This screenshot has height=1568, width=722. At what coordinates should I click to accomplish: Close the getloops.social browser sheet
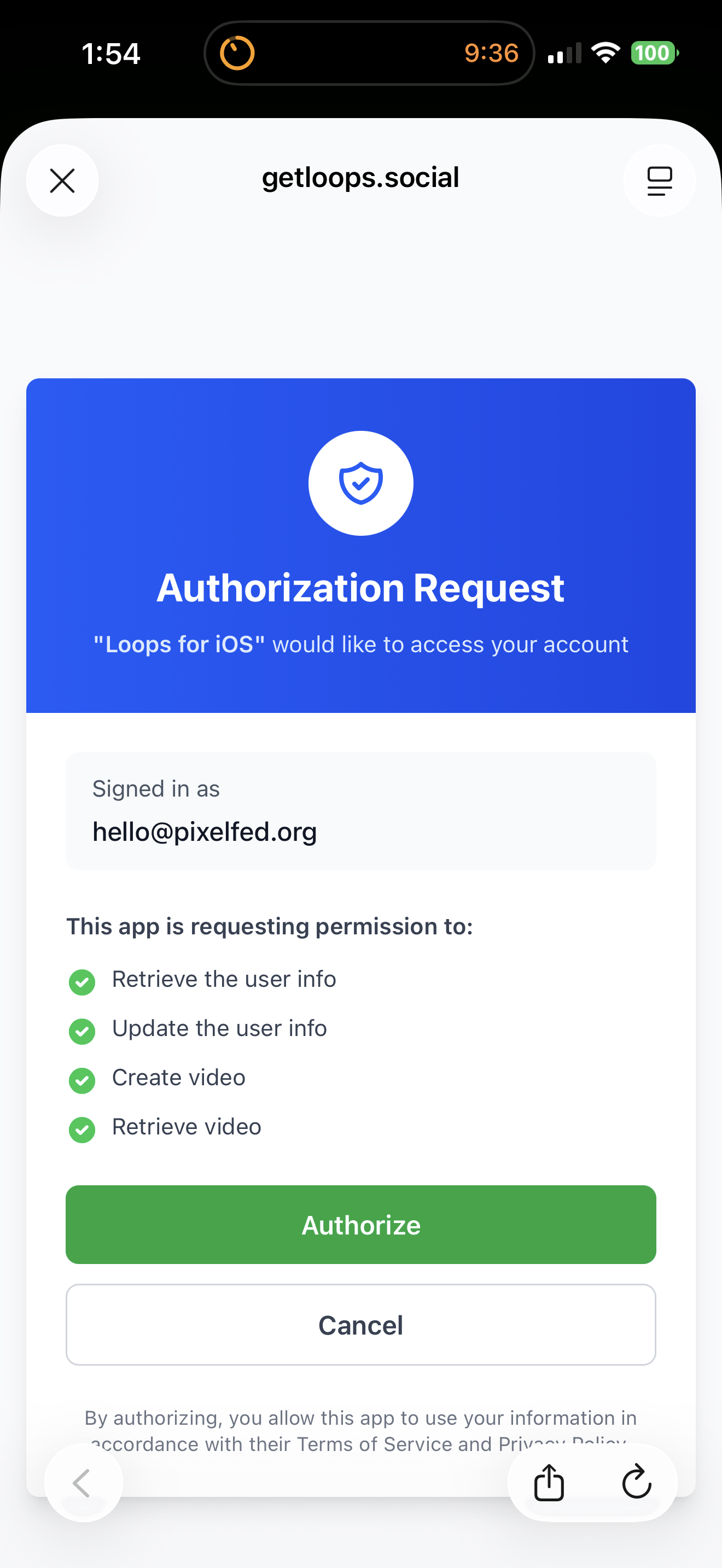click(62, 181)
